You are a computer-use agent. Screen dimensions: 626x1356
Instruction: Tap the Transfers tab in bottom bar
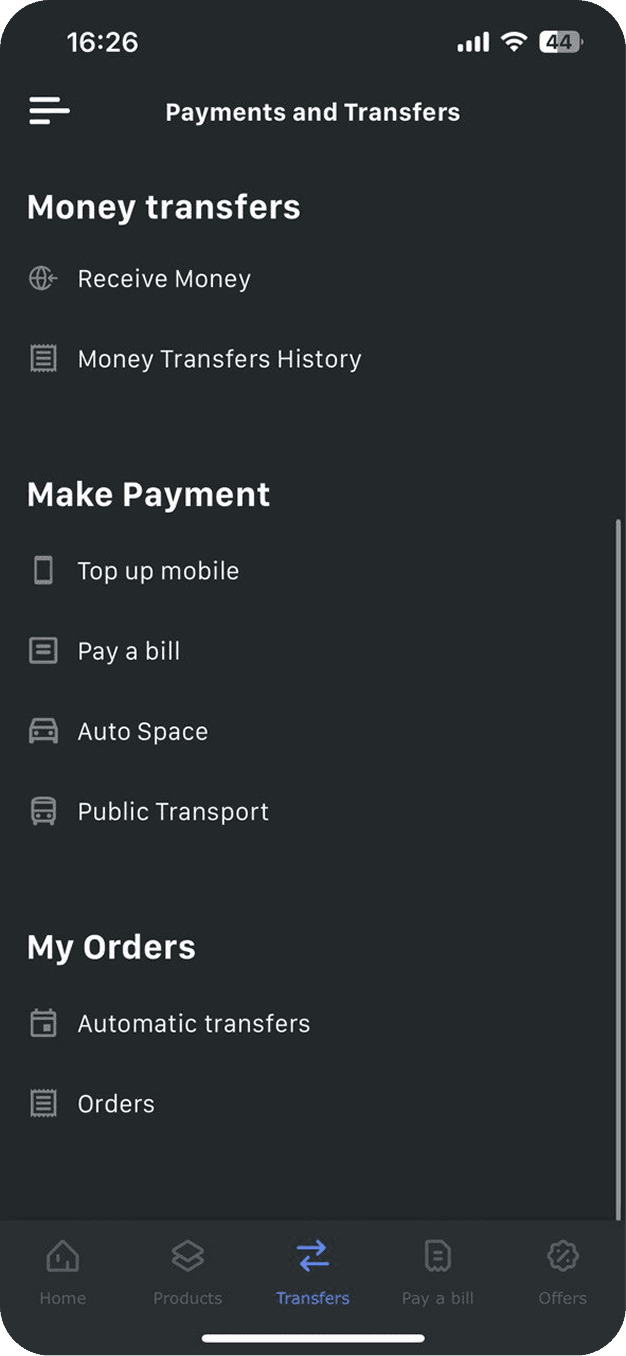pos(313,1271)
